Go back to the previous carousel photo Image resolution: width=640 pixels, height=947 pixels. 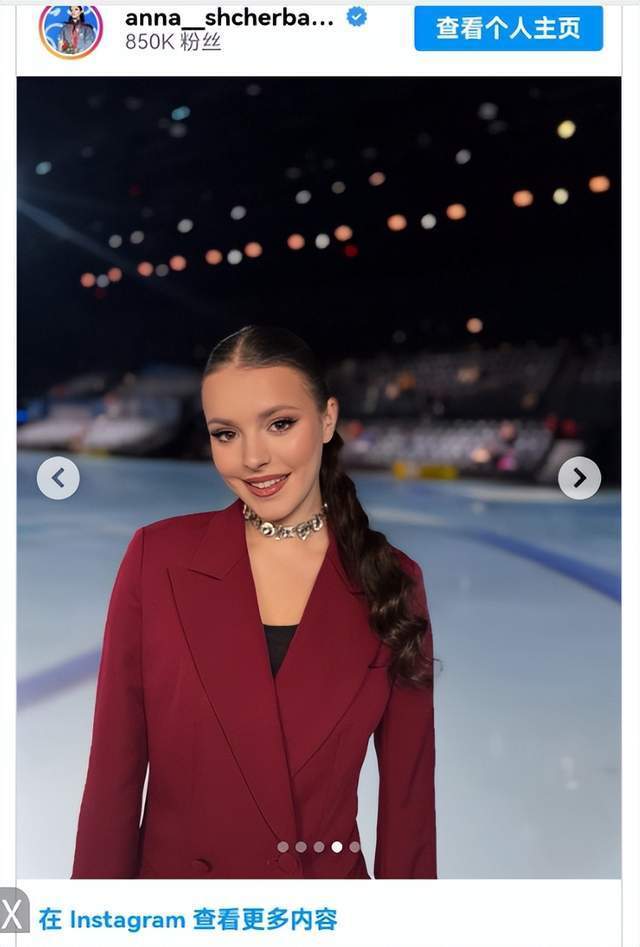pos(58,478)
